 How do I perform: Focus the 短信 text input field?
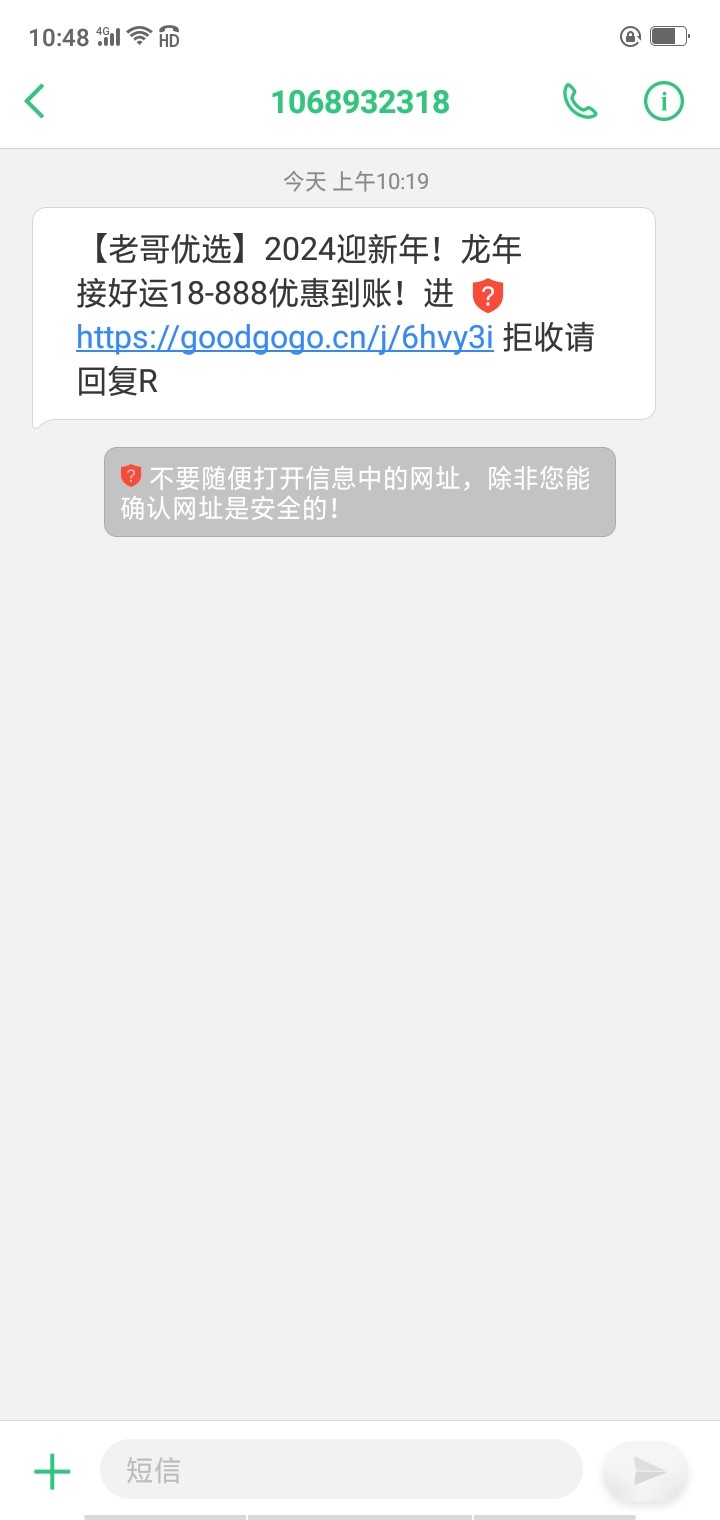pos(340,1470)
